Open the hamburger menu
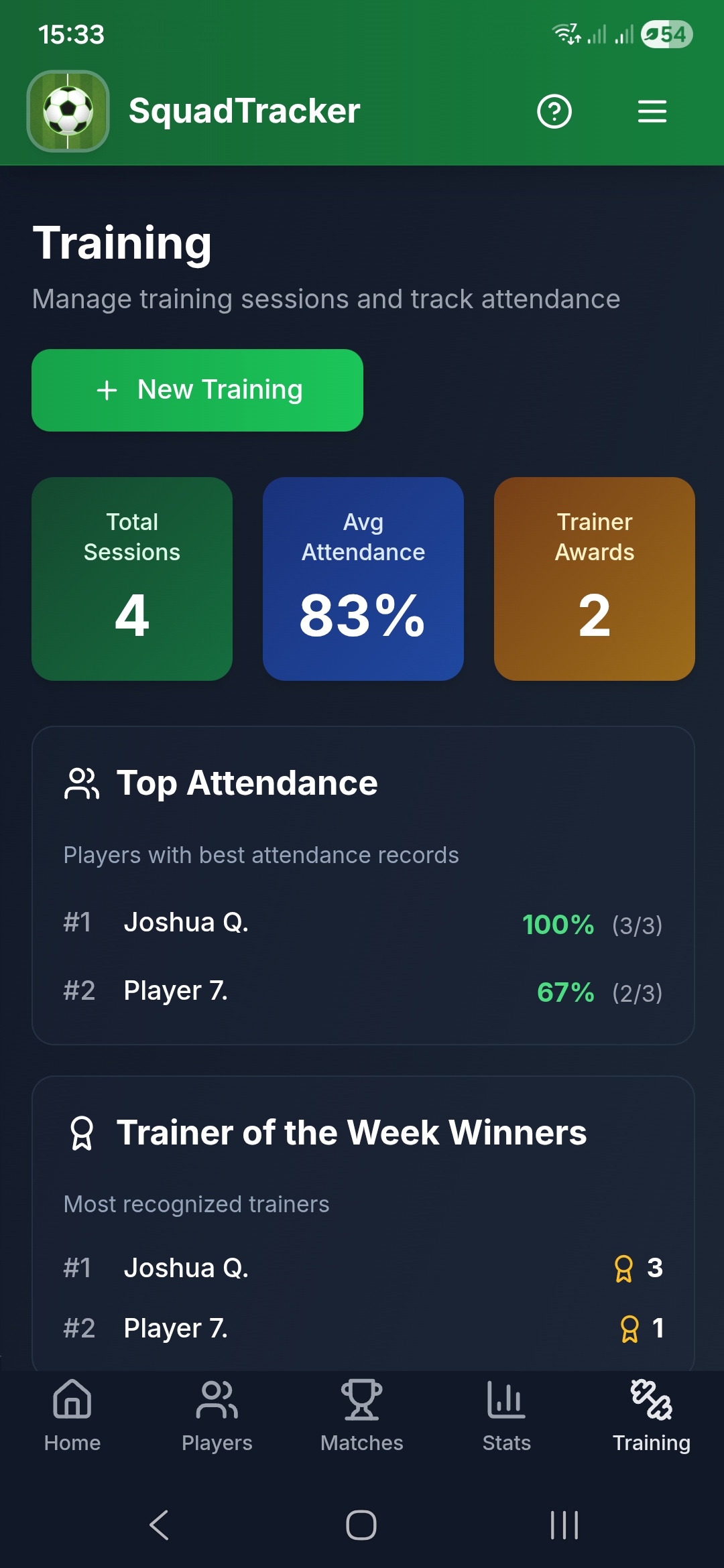The image size is (724, 1568). [652, 111]
